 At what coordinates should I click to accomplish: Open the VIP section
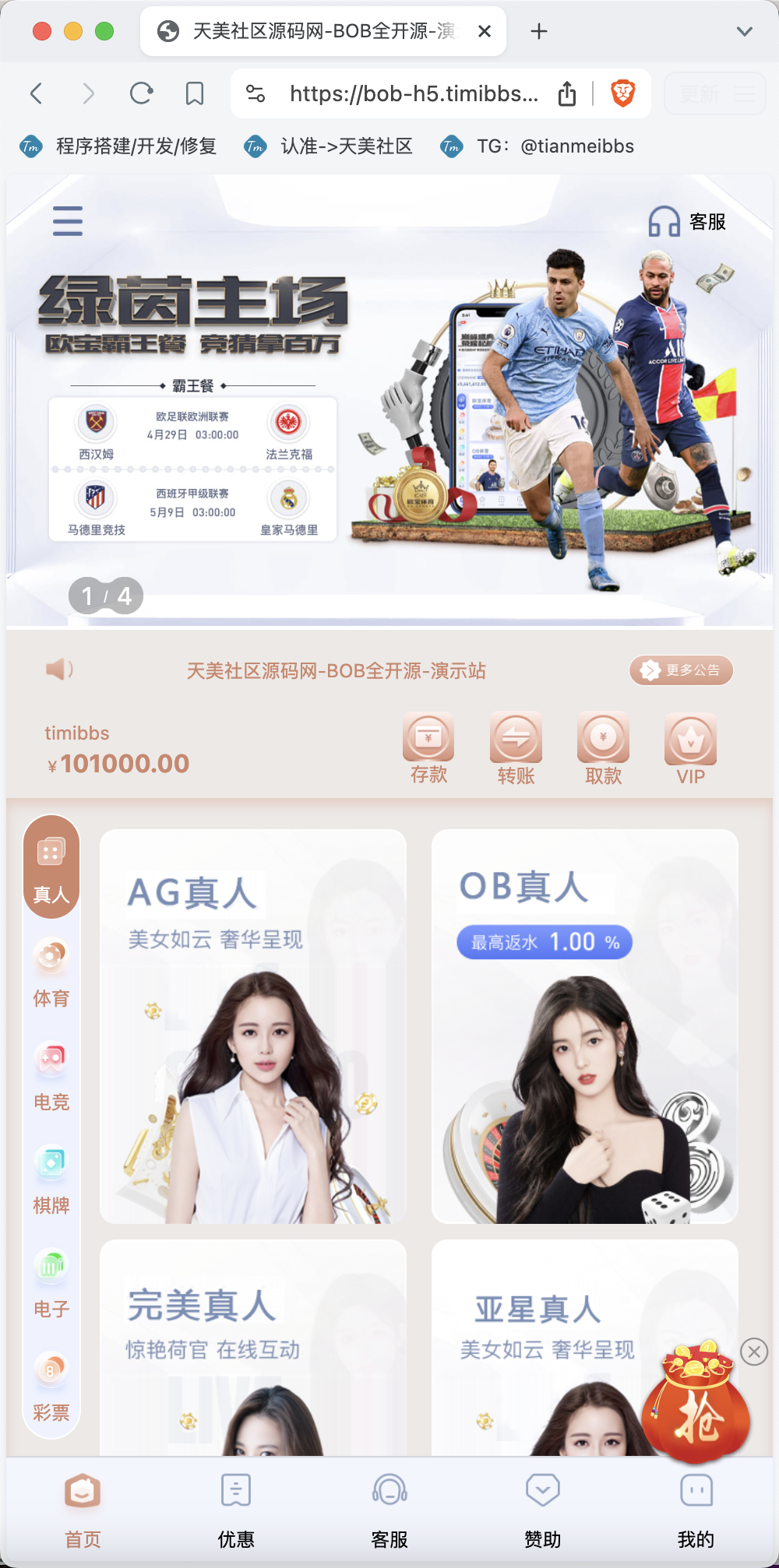690,749
